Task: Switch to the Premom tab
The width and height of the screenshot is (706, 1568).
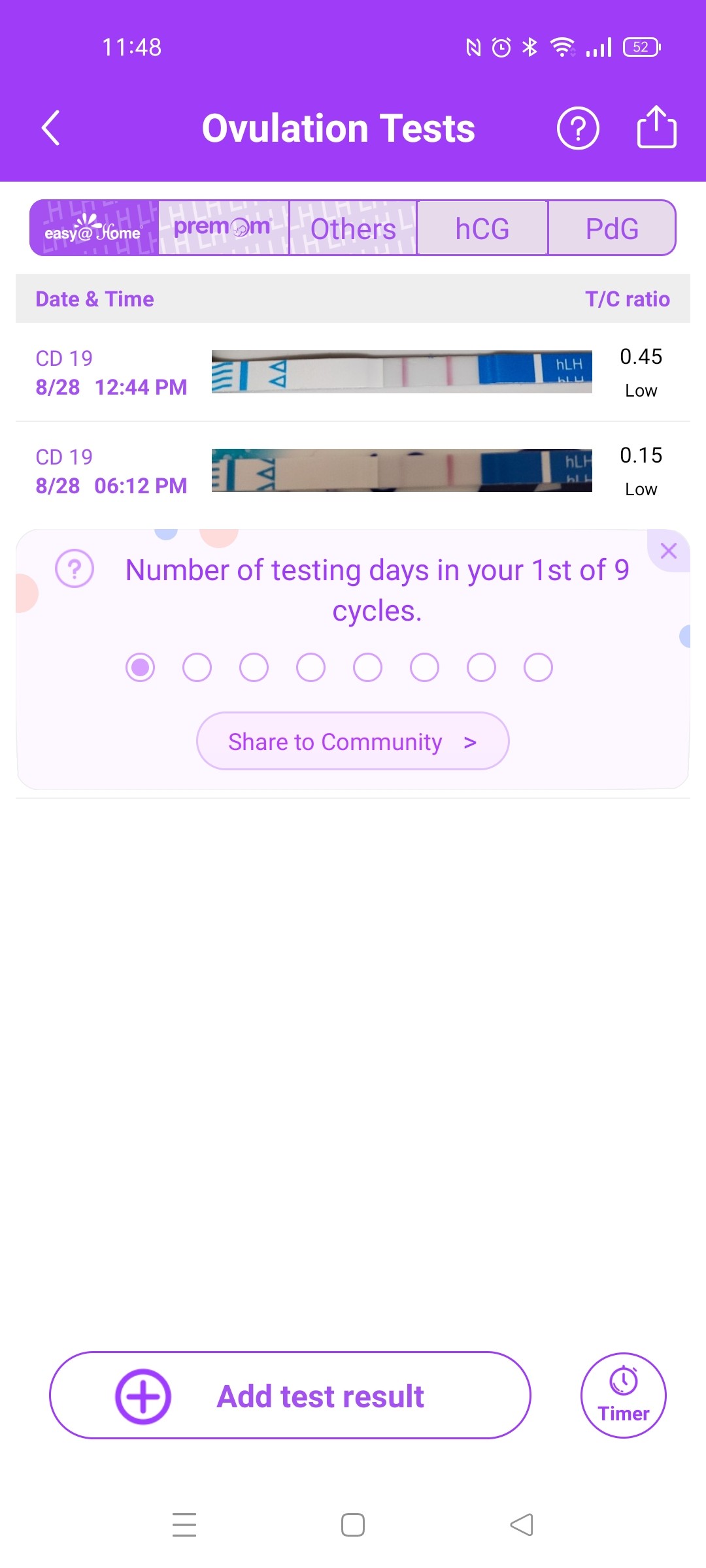Action: 223,228
